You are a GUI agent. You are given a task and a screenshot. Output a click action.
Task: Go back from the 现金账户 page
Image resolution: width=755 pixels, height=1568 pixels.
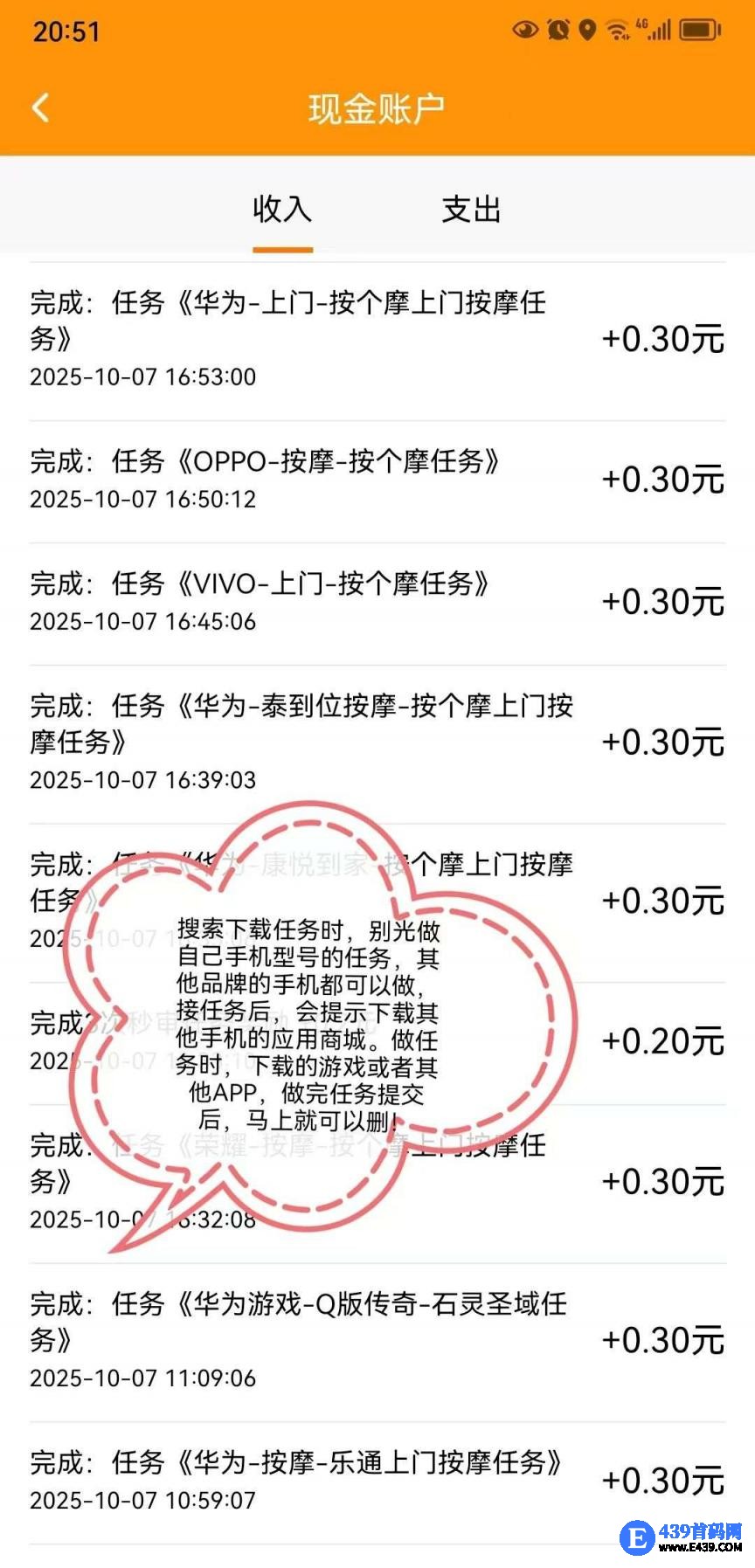click(40, 108)
